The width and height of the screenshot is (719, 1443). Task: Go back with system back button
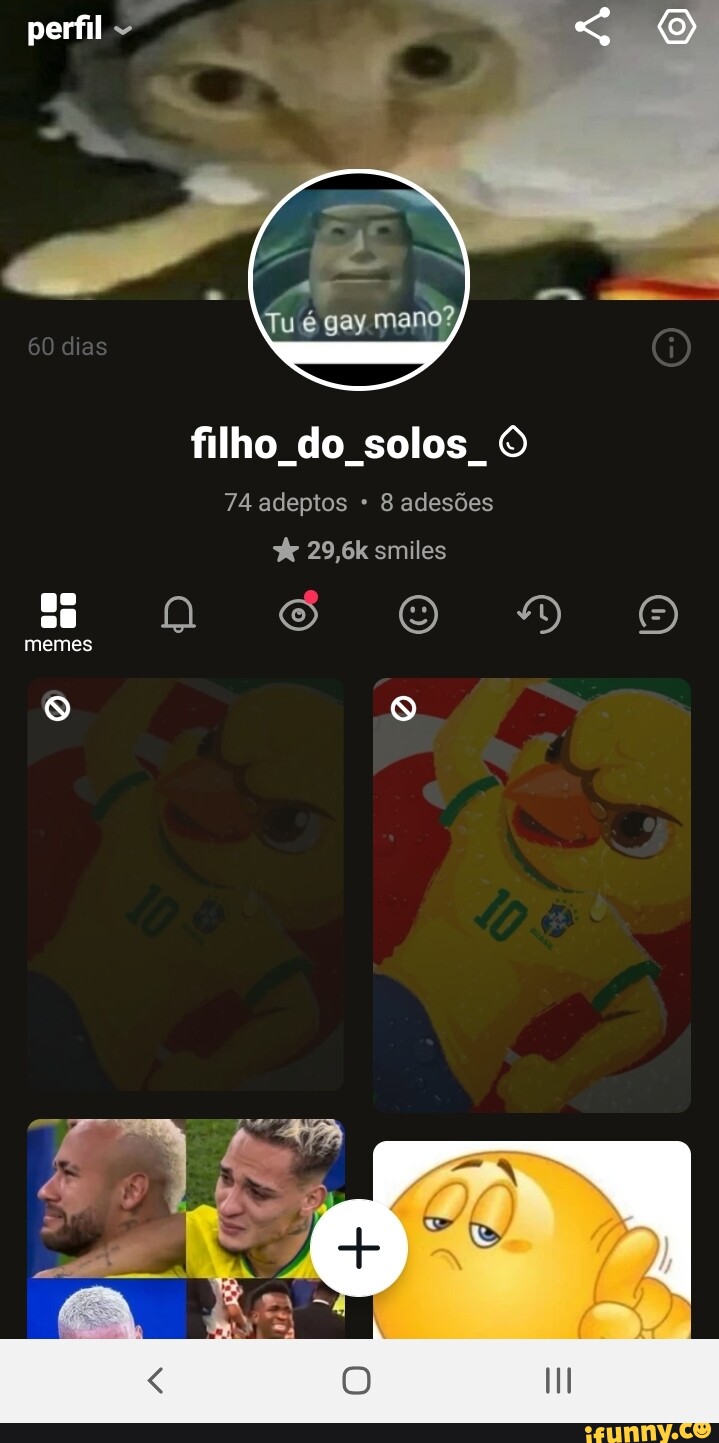tap(155, 1381)
